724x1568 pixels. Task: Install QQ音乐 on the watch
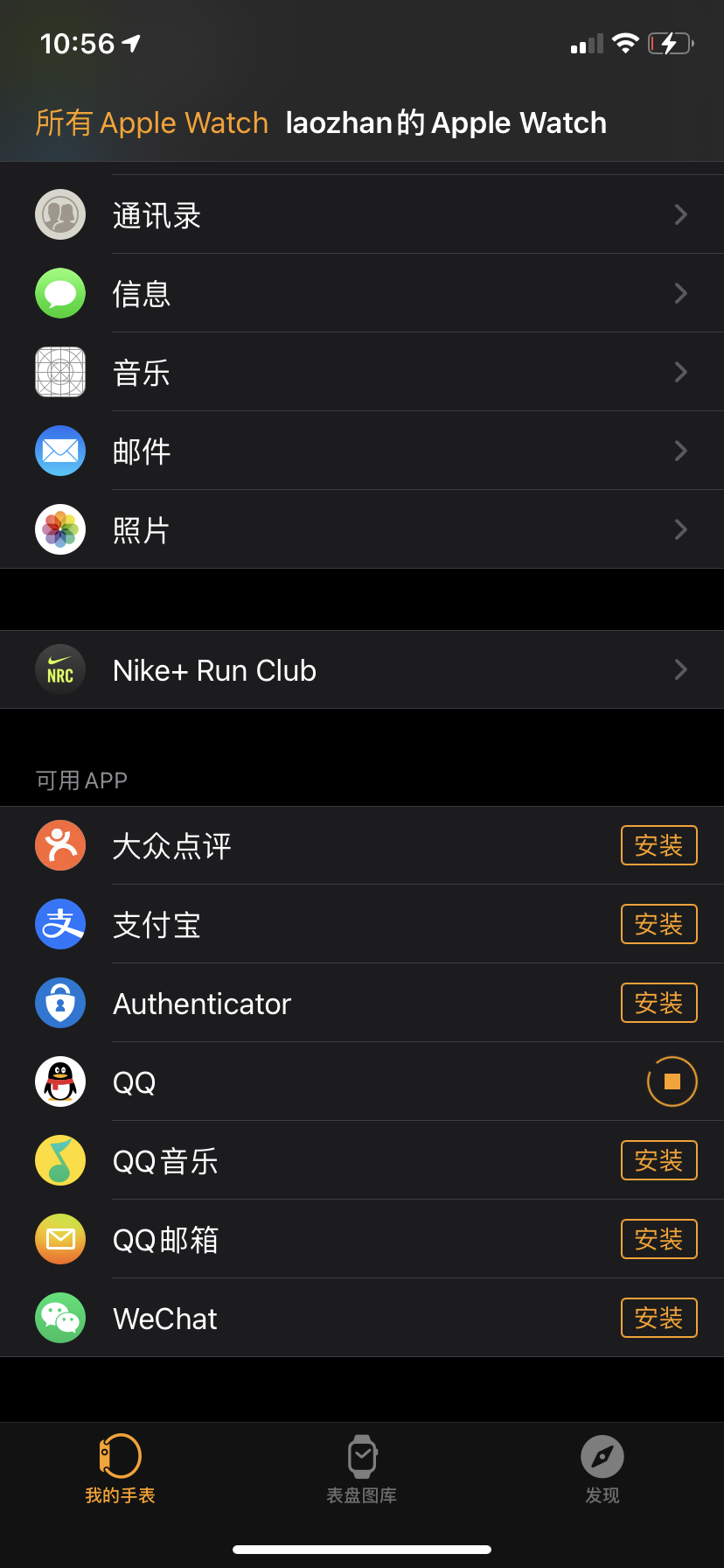click(658, 1160)
